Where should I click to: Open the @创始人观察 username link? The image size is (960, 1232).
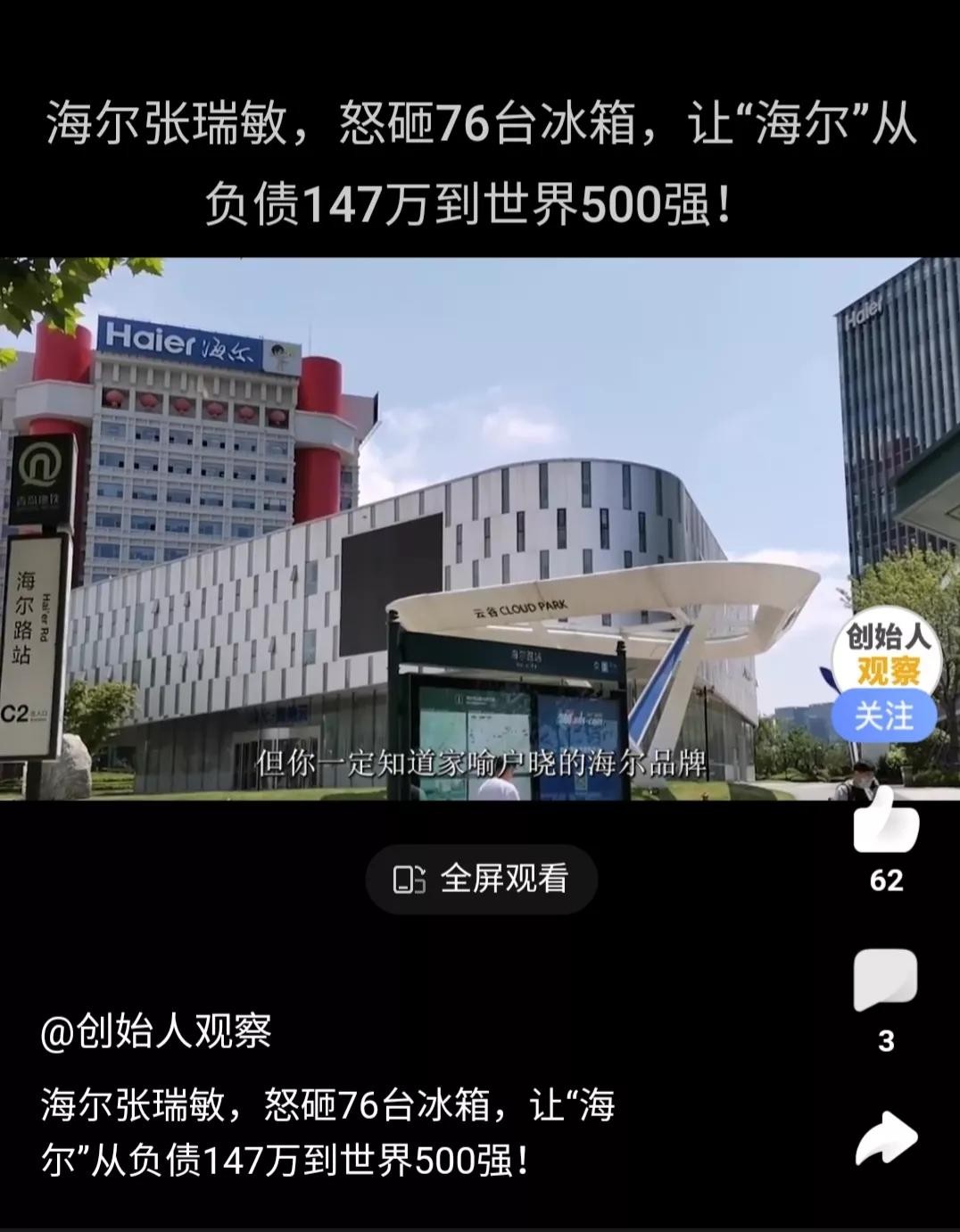tap(156, 1032)
